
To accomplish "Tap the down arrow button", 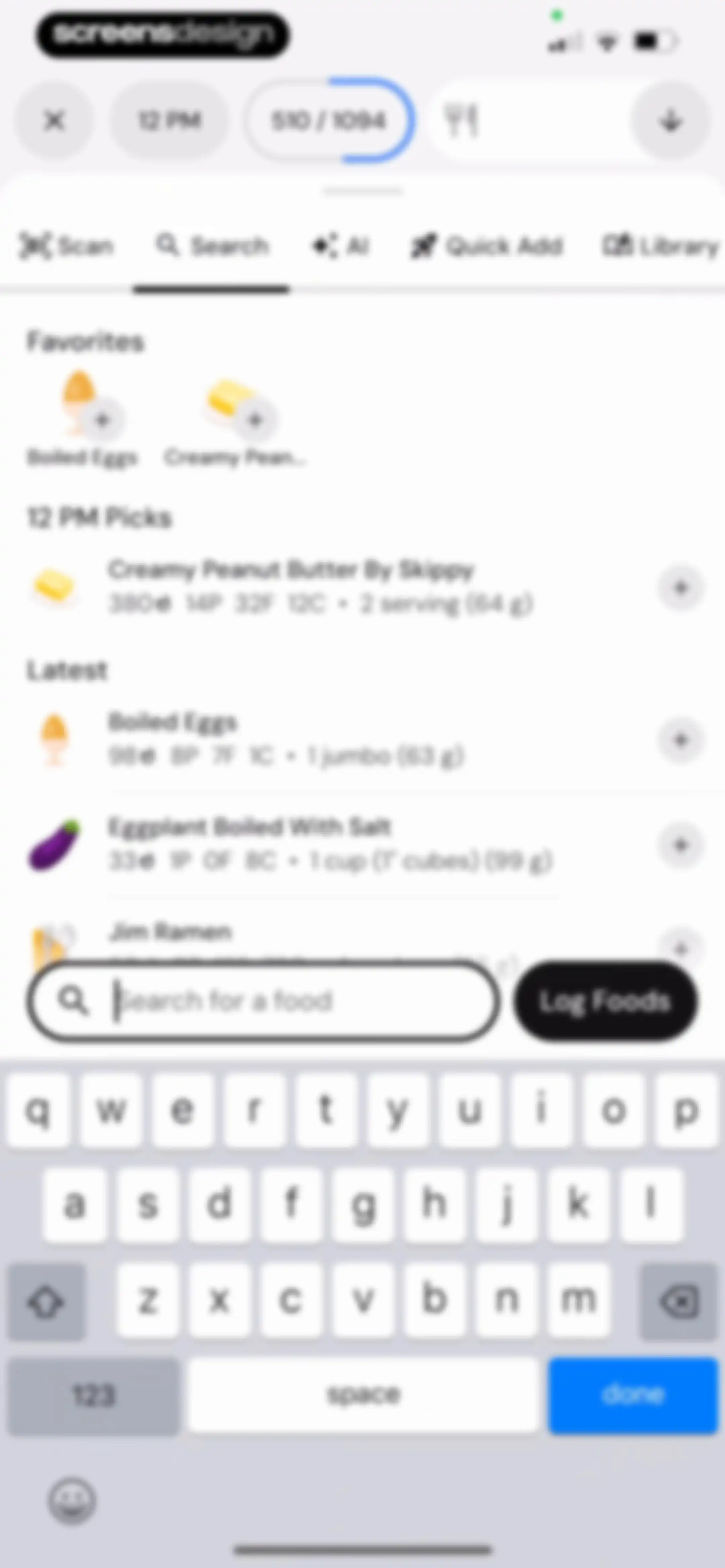I will pyautogui.click(x=671, y=121).
